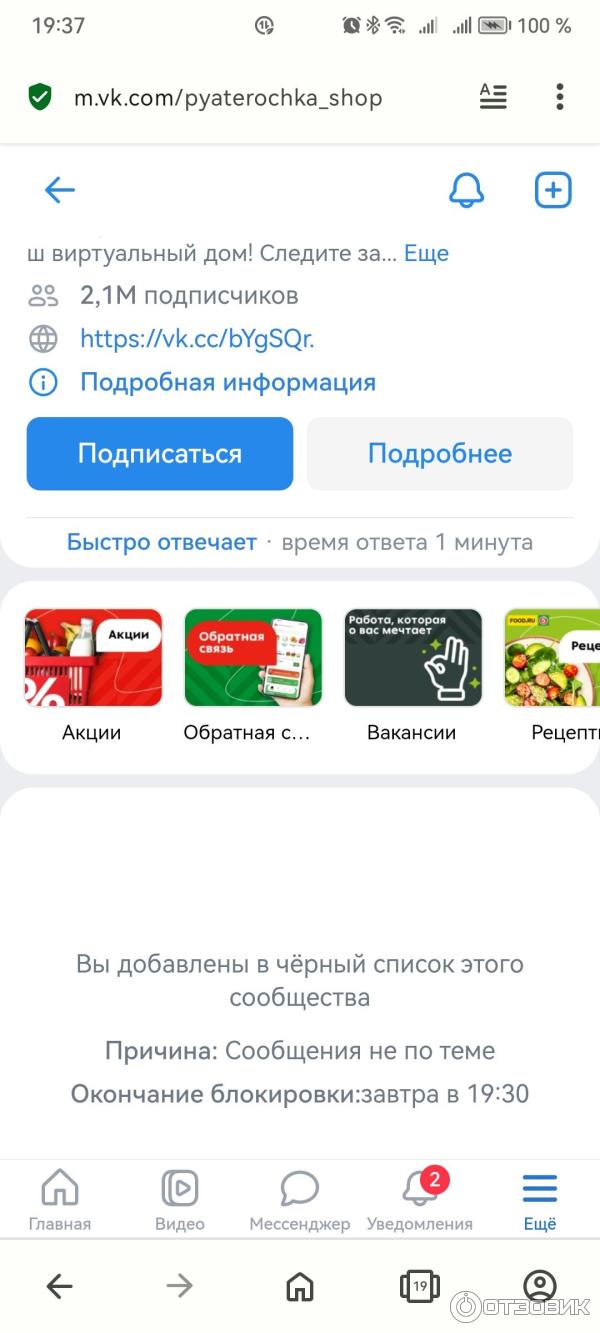
Task: Open the community notifications bell
Action: tap(466, 190)
